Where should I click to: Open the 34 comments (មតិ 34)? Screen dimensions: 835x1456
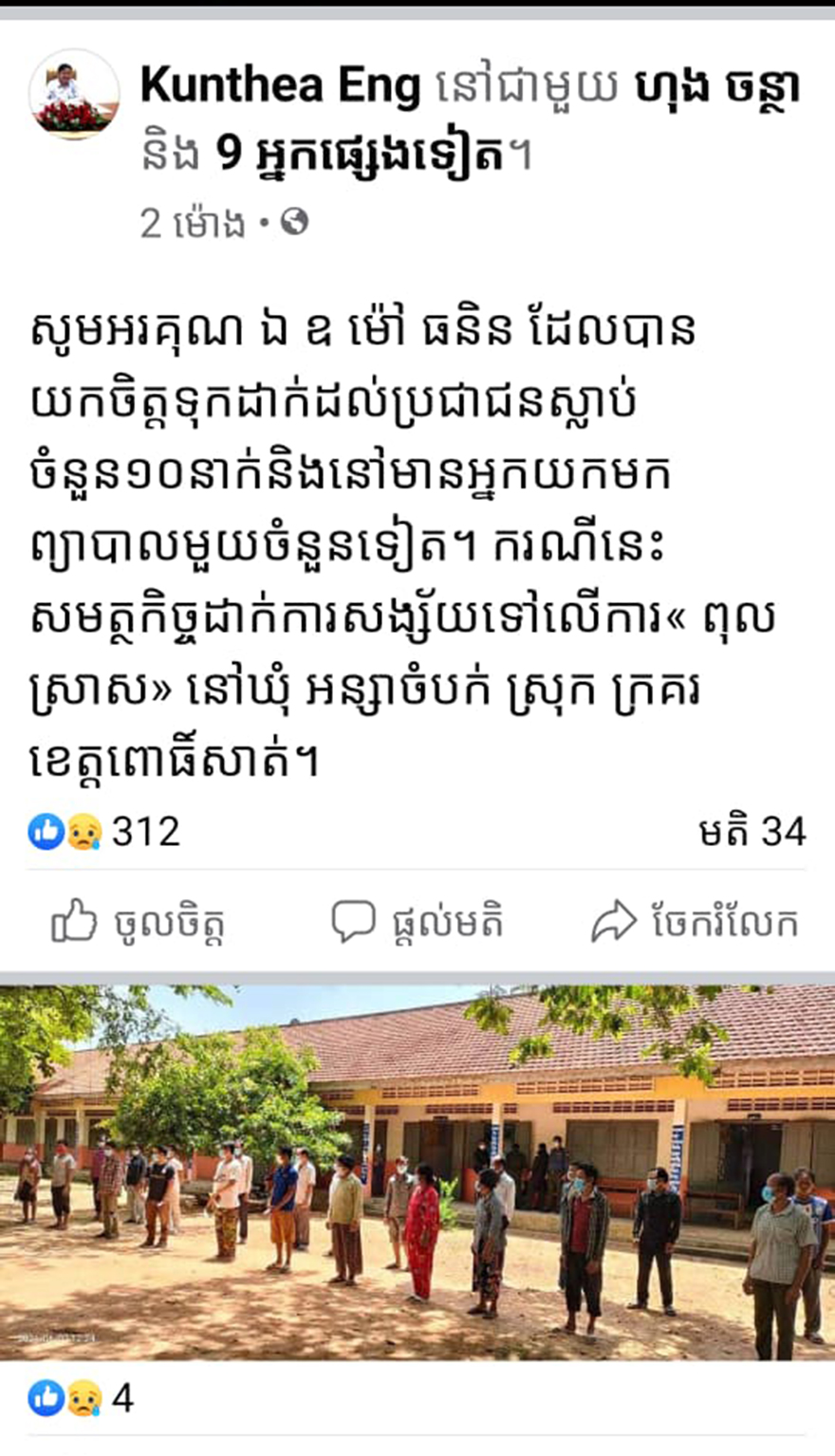752,832
